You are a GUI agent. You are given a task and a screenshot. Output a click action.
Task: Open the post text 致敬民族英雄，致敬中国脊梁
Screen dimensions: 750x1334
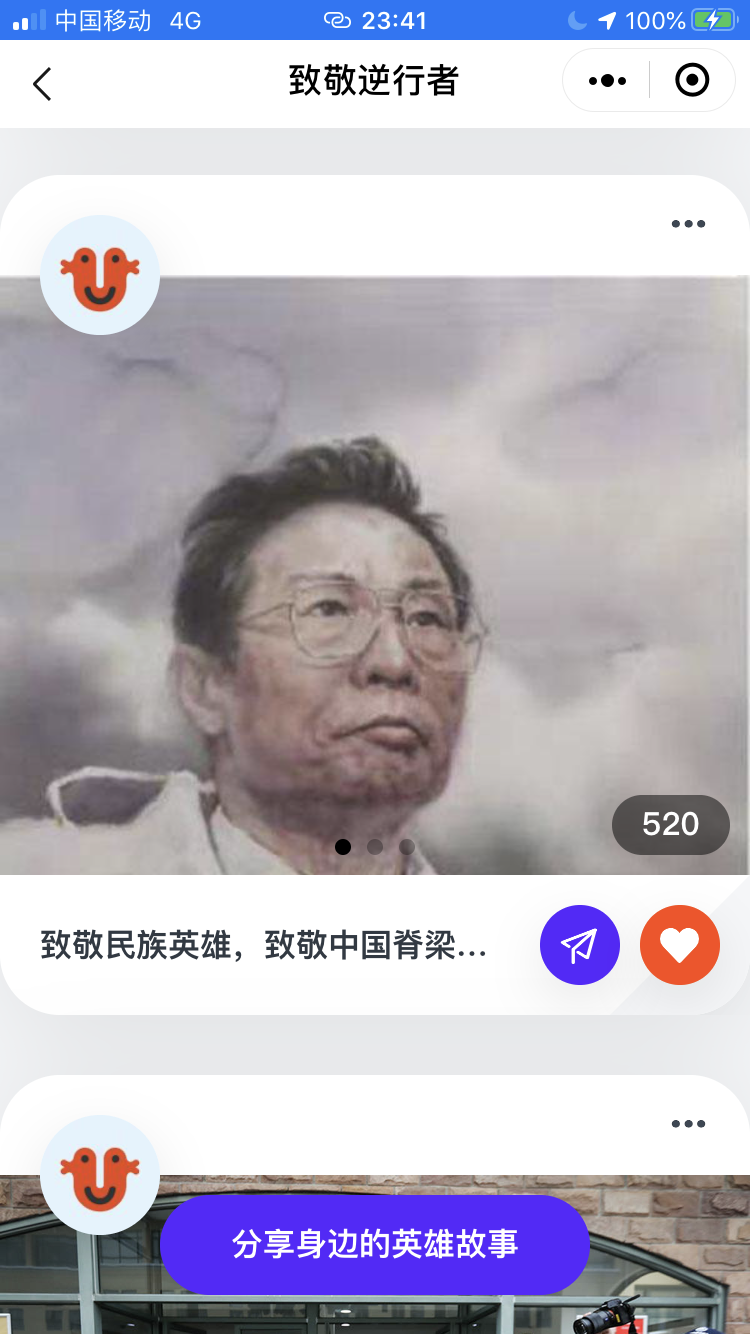[264, 945]
